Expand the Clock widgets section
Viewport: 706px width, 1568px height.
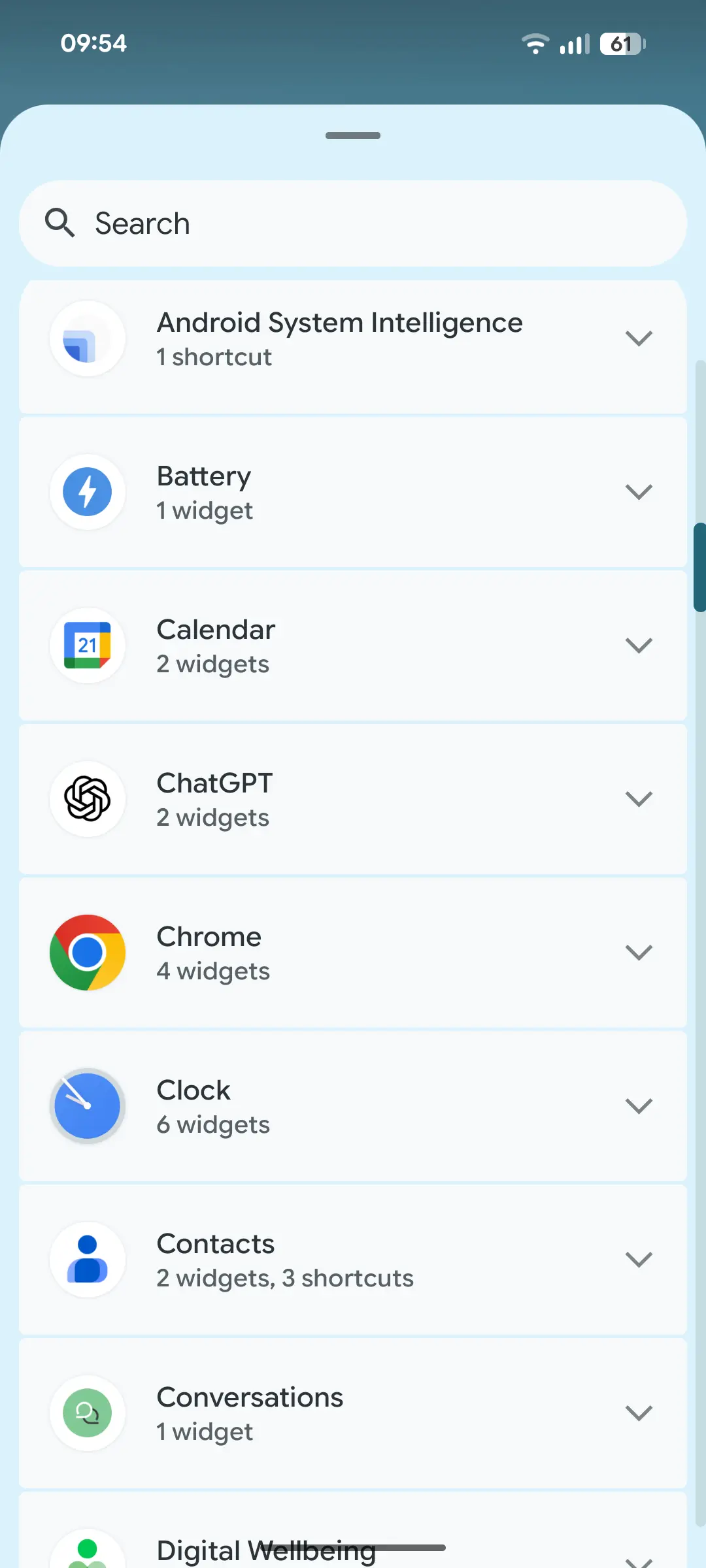pos(353,1106)
